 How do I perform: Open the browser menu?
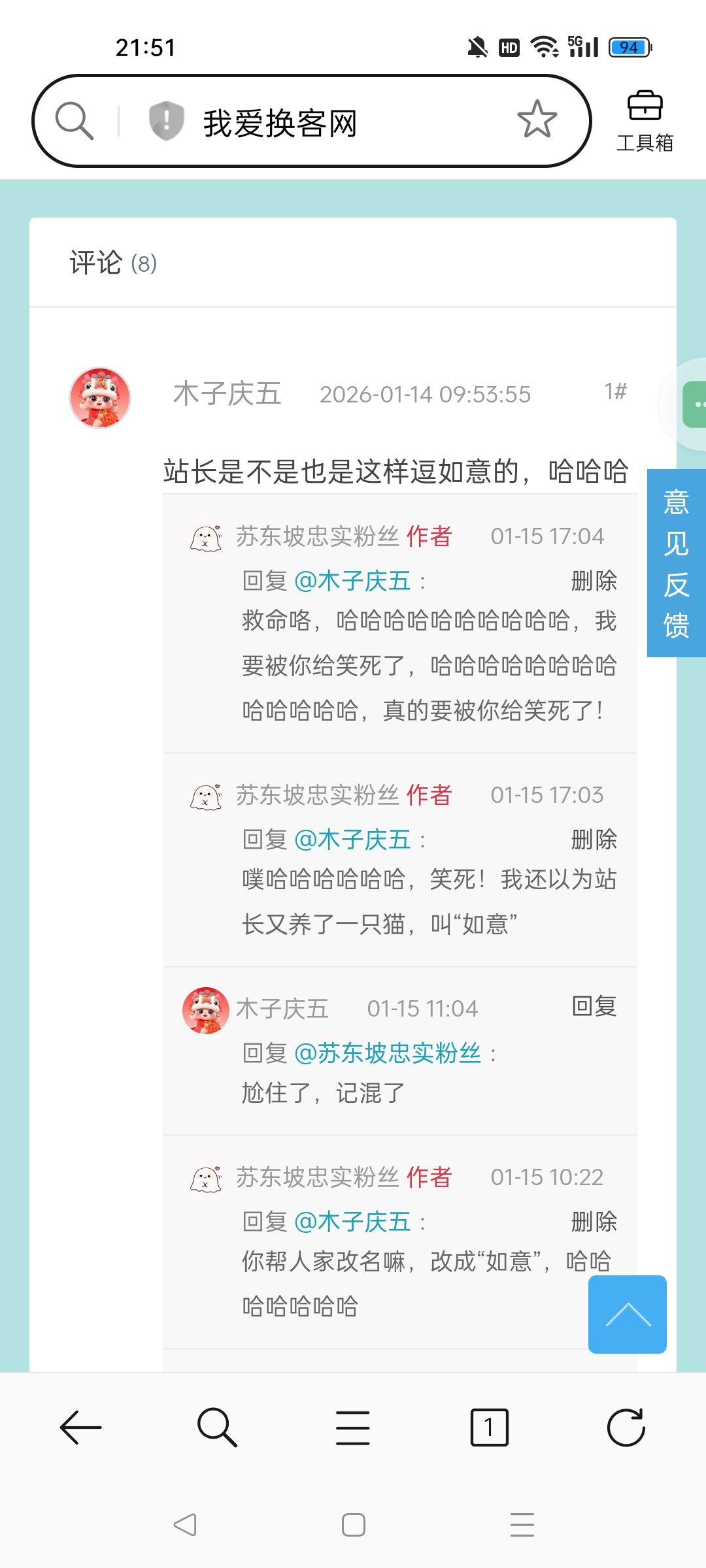click(353, 1428)
